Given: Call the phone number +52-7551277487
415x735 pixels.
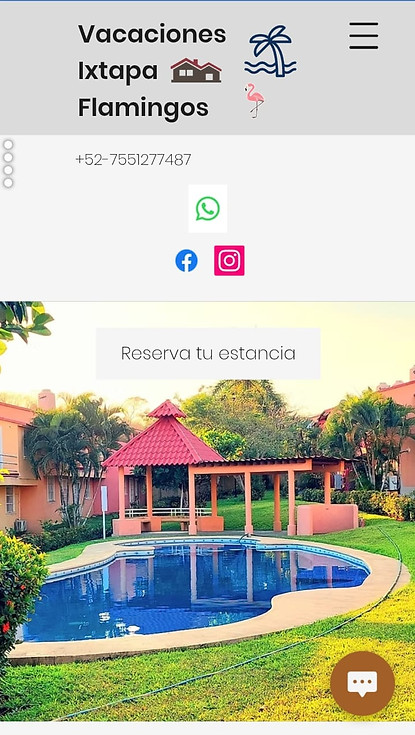Looking at the screenshot, I should [133, 160].
